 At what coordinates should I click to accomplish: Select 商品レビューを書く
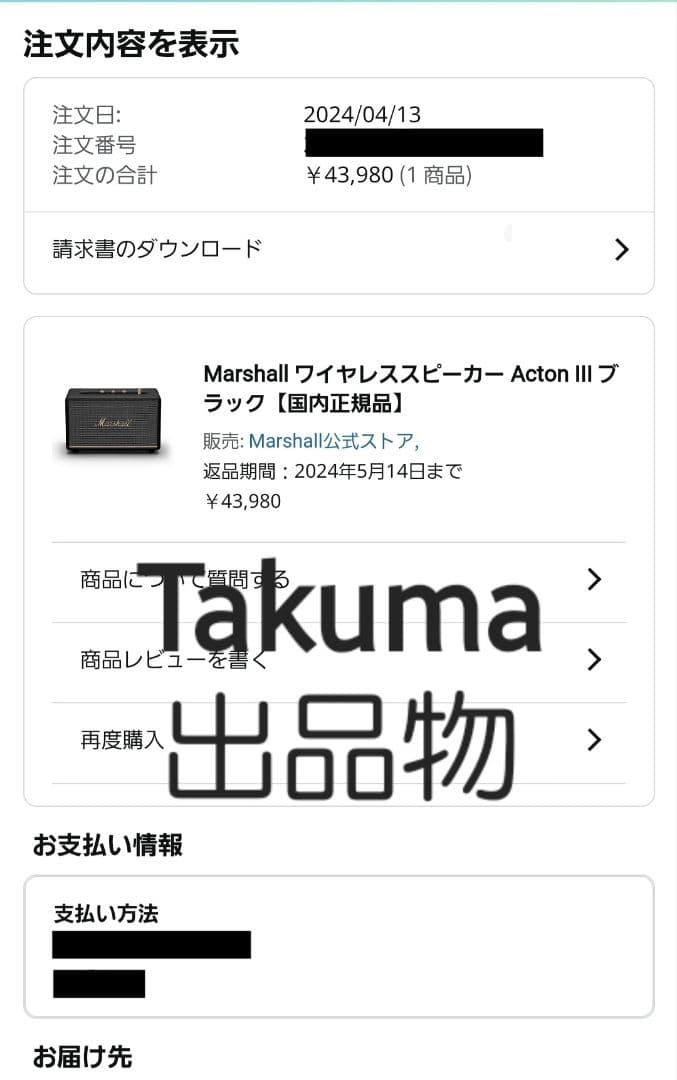click(x=338, y=659)
